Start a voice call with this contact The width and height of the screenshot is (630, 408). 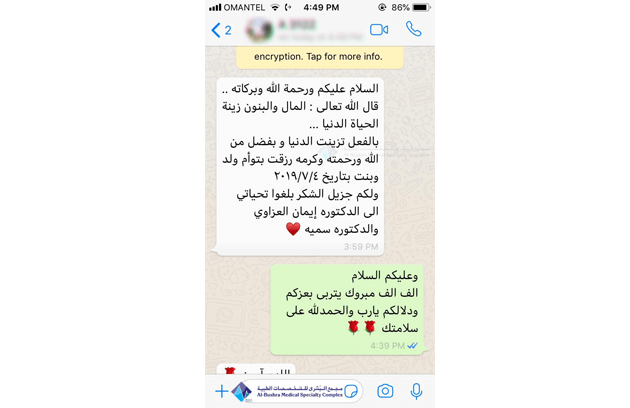click(413, 30)
